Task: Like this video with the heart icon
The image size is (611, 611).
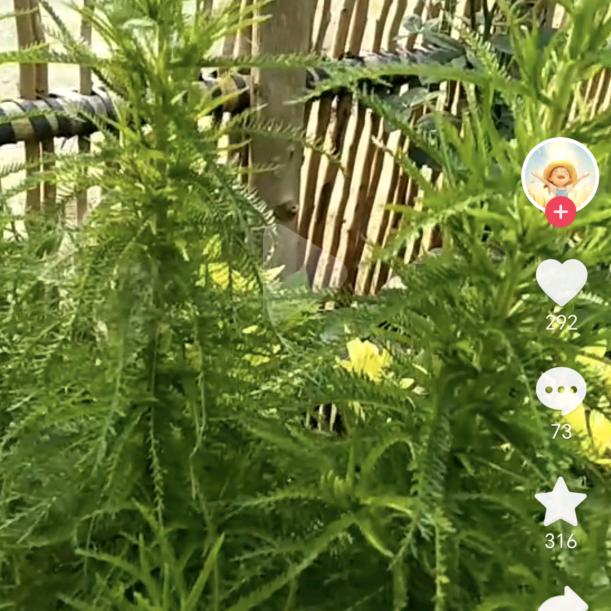Action: (x=561, y=281)
